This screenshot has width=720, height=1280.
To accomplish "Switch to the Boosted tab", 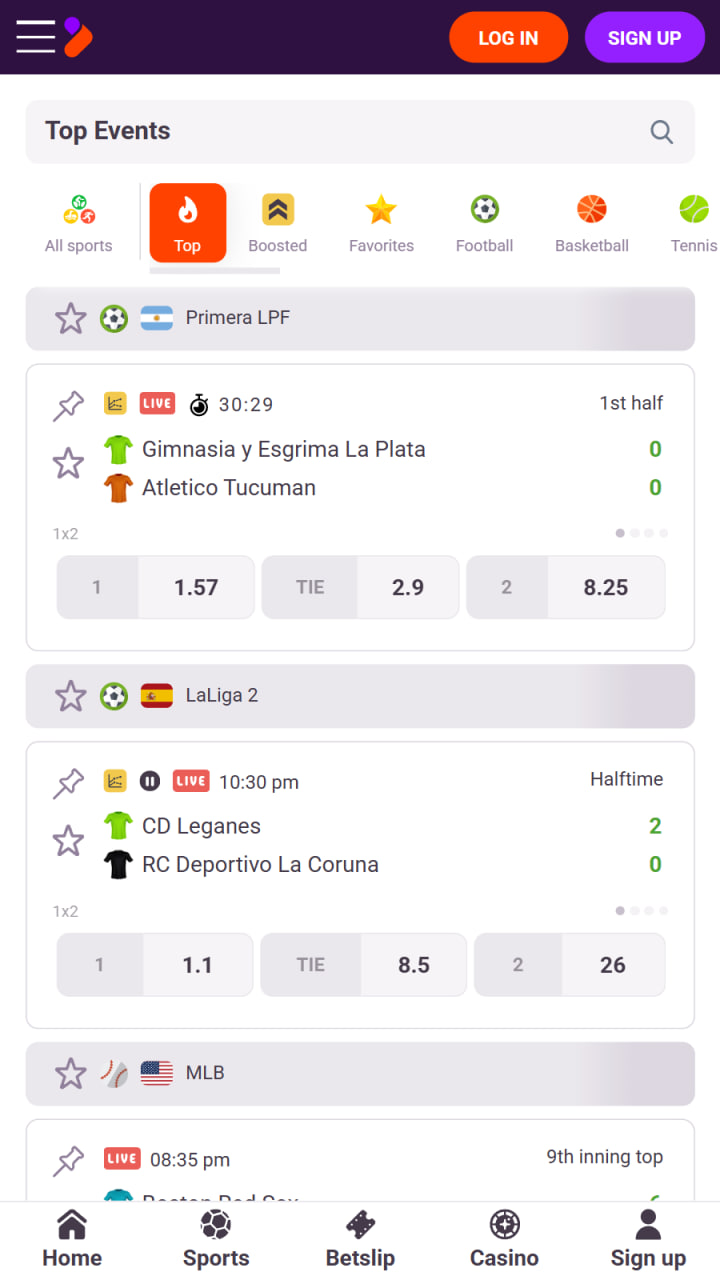I will pyautogui.click(x=278, y=224).
